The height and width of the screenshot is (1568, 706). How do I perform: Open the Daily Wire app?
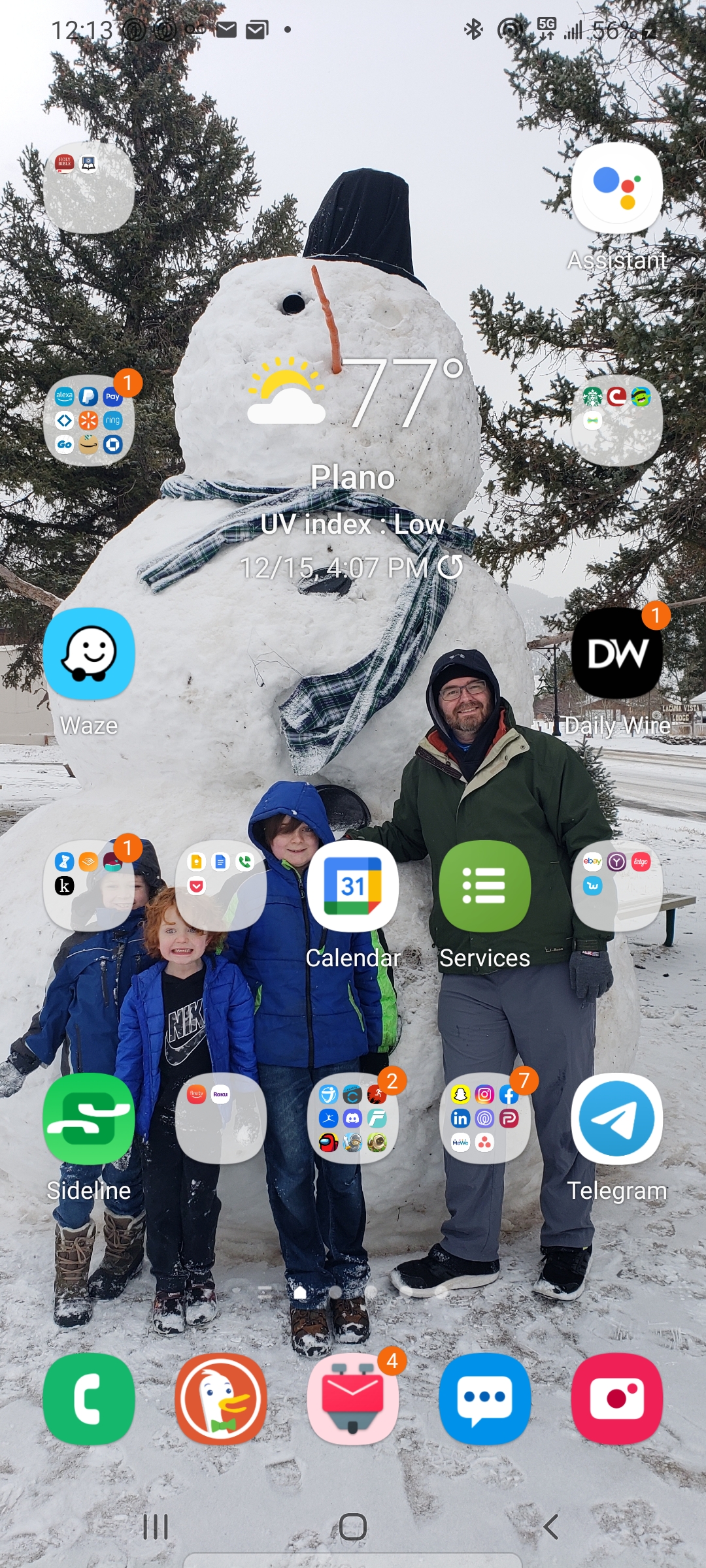tap(616, 653)
